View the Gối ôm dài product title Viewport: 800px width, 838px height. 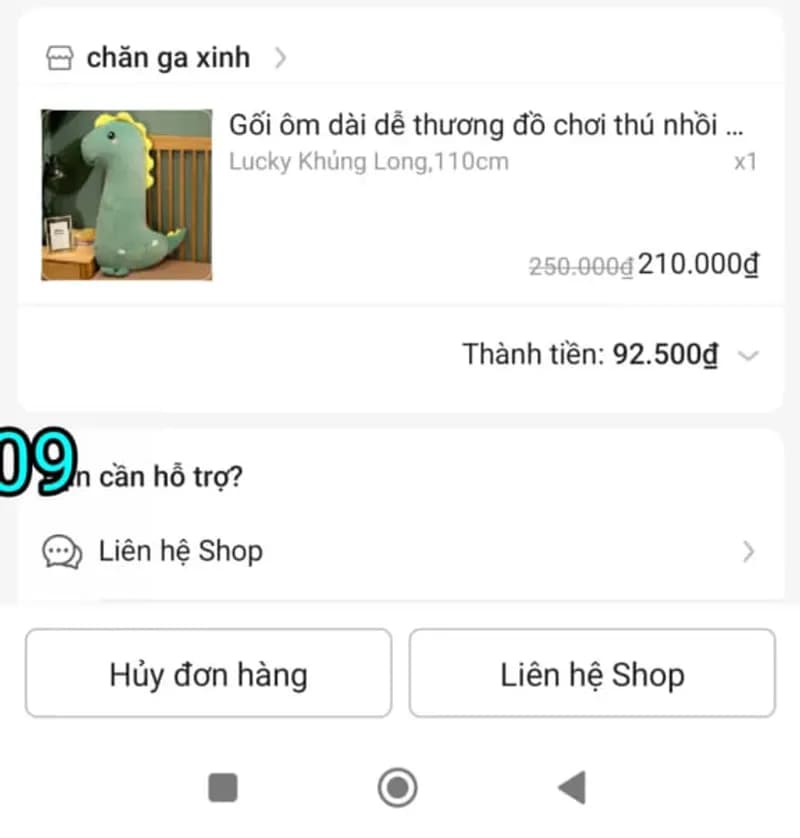point(490,126)
